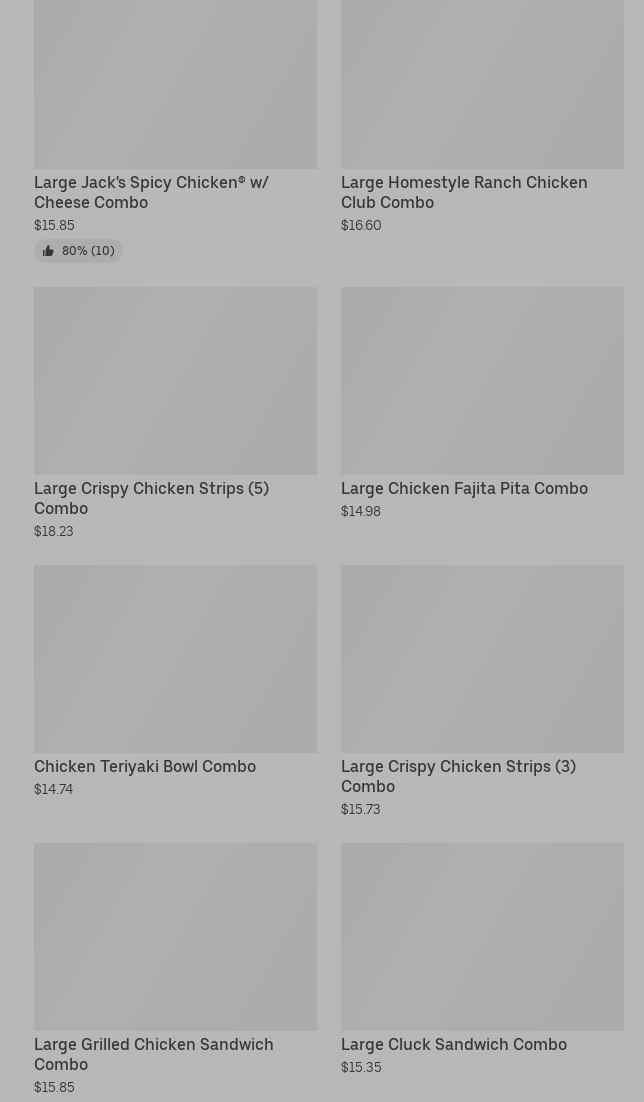Image resolution: width=644 pixels, height=1102 pixels.
Task: Tap Large Crispy Chicken Strips (3) Combo
Action: (x=482, y=660)
